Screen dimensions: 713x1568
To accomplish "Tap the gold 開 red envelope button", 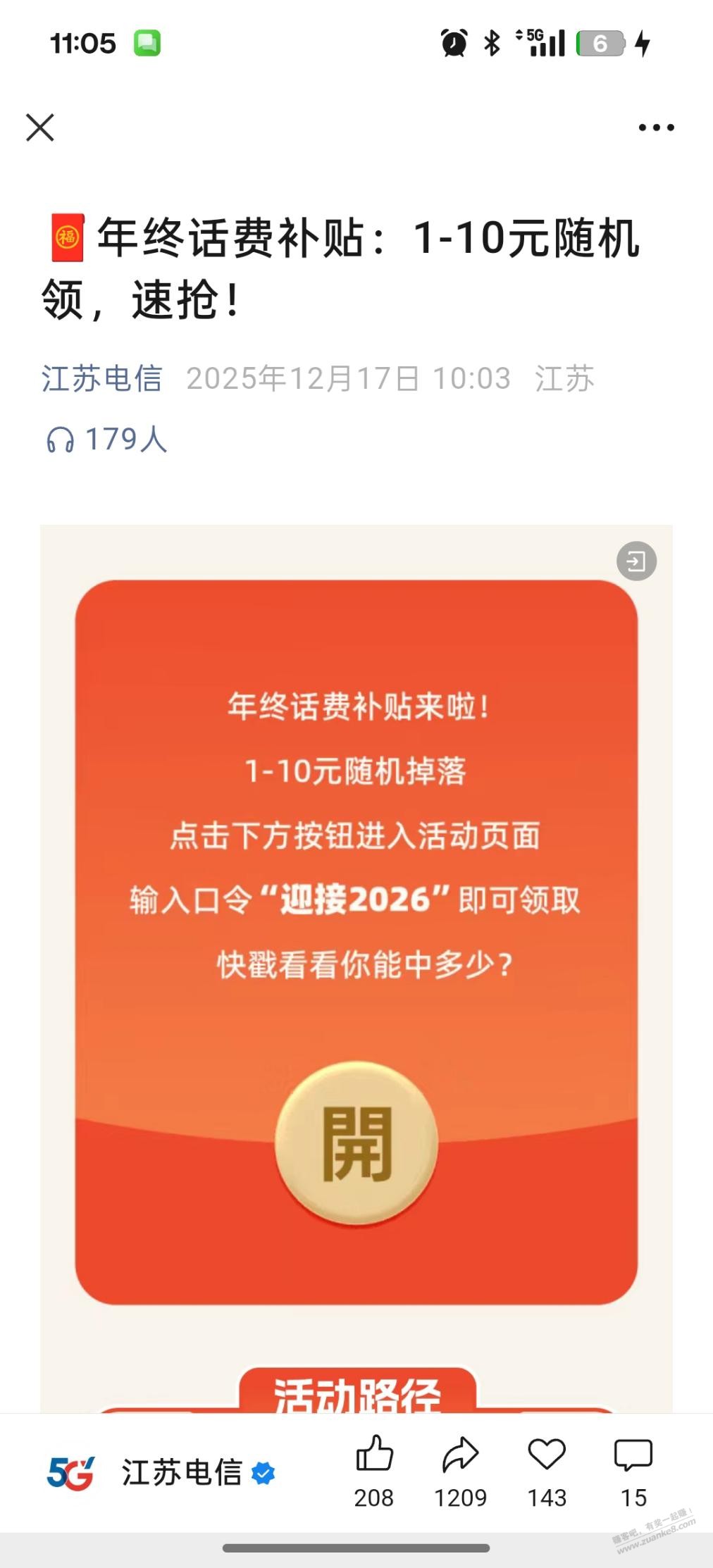I will click(x=356, y=1143).
